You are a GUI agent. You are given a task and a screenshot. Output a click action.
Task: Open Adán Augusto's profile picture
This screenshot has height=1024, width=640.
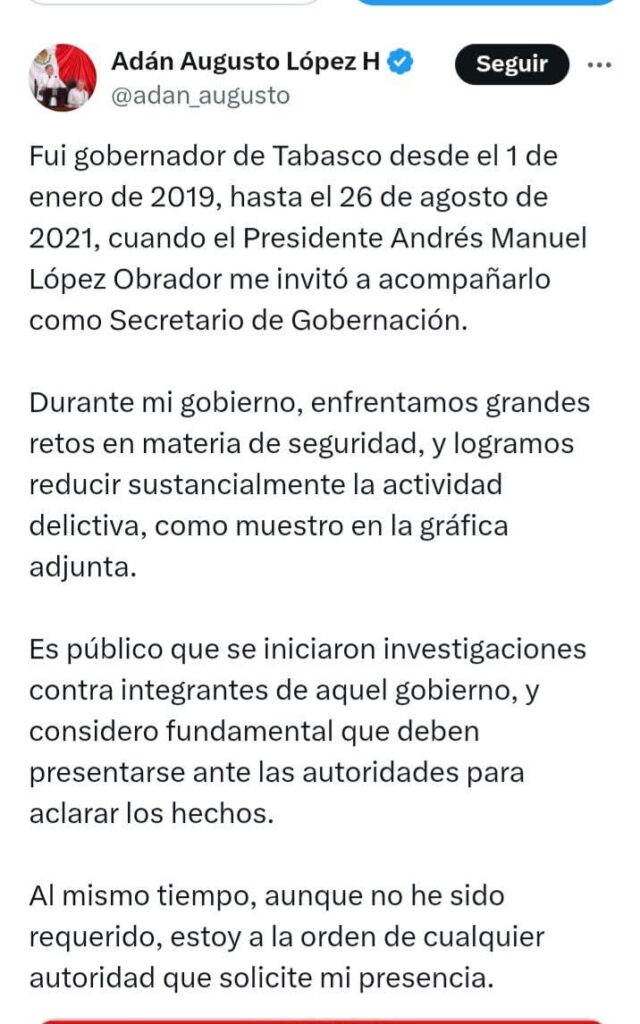[62, 77]
